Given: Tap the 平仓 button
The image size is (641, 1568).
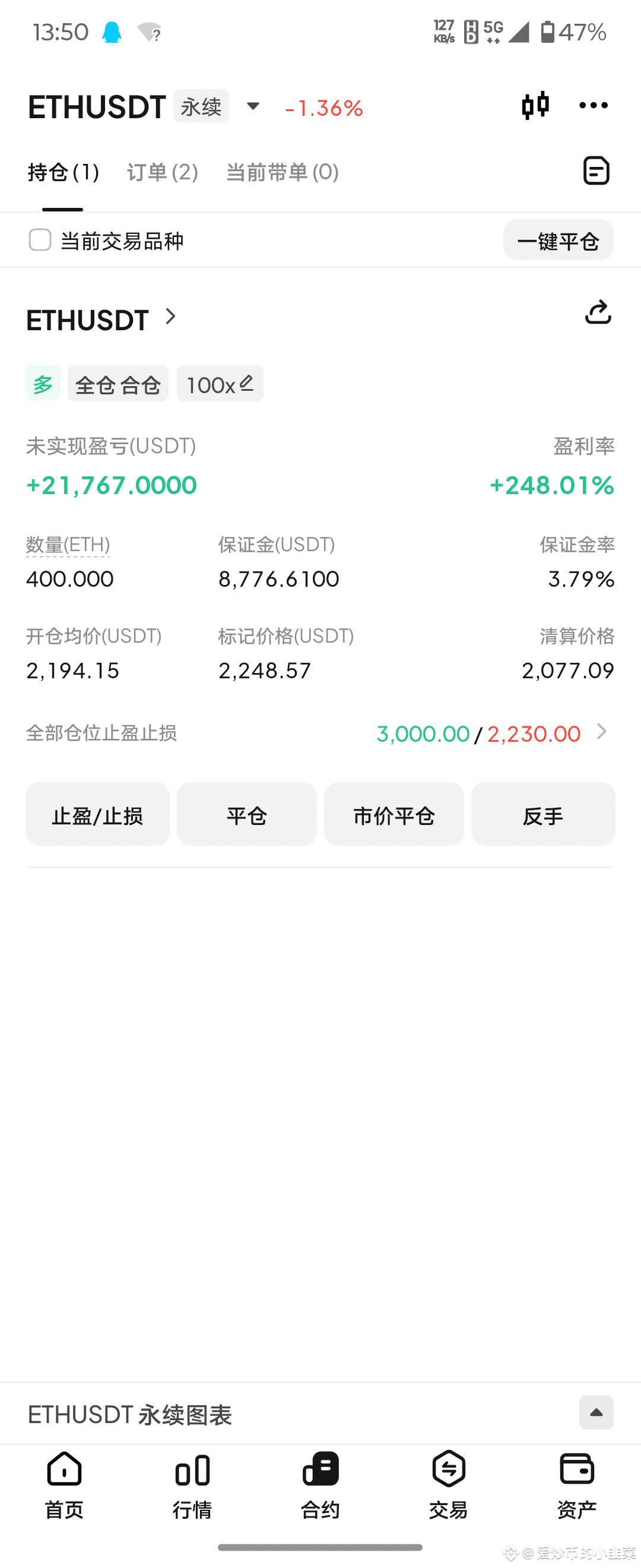Looking at the screenshot, I should tap(247, 815).
